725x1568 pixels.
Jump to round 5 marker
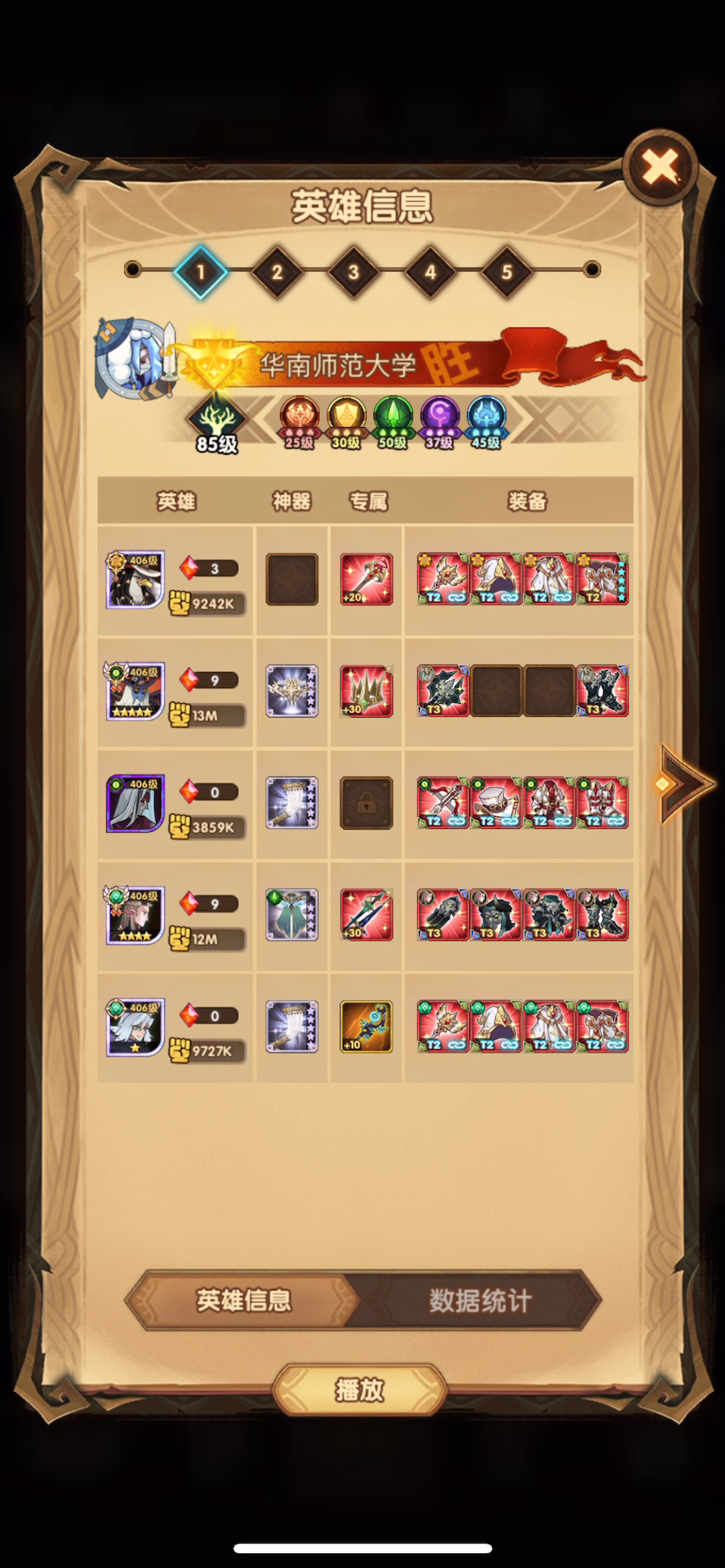pos(507,272)
